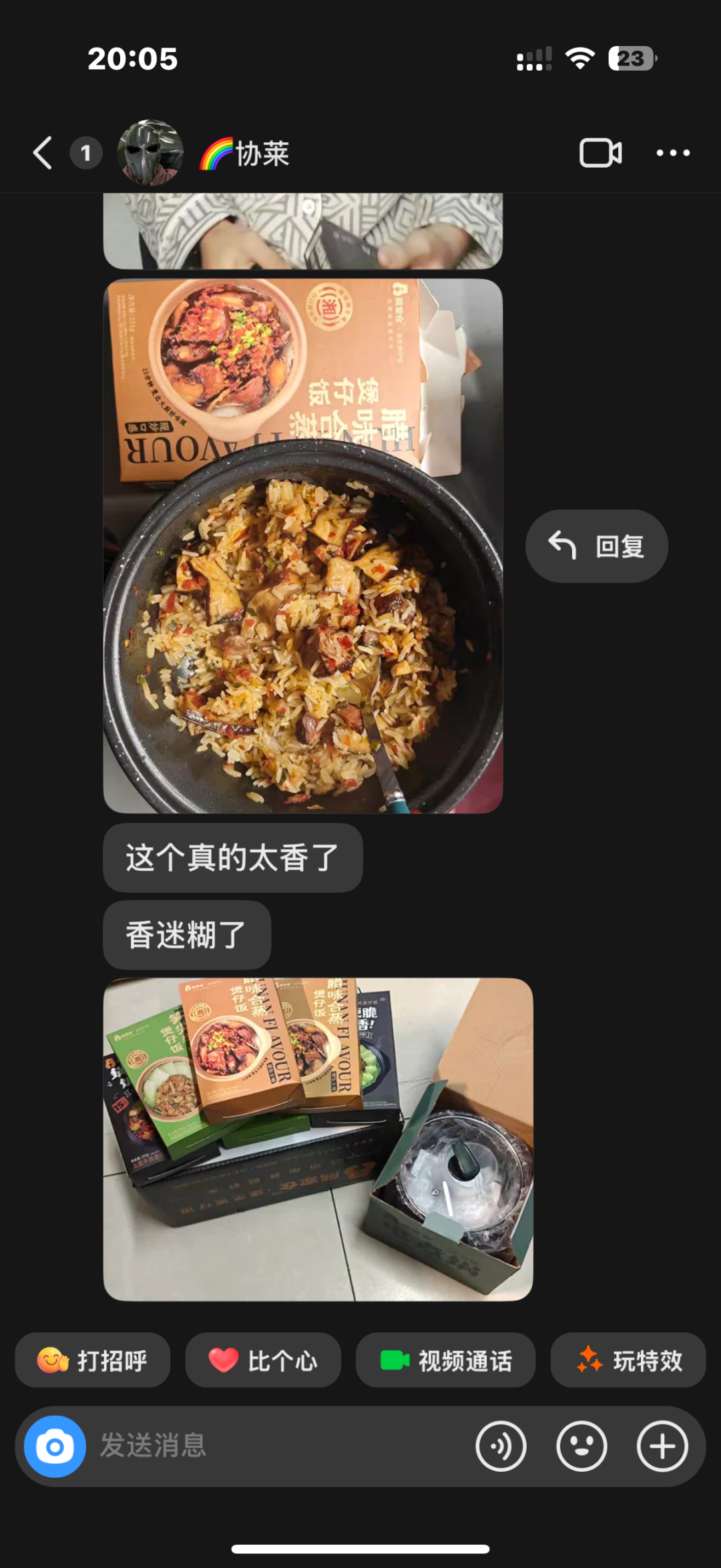Send a 打招呼 greeting

(93, 1360)
